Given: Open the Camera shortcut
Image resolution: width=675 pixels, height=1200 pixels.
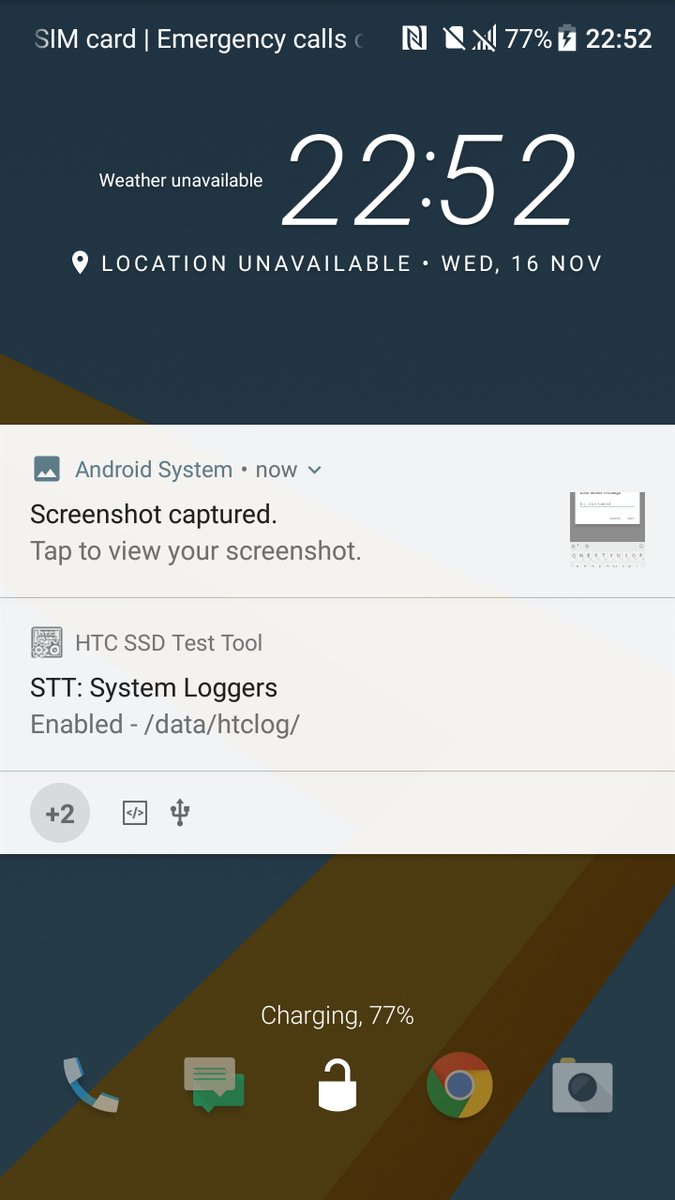Looking at the screenshot, I should [x=582, y=1085].
